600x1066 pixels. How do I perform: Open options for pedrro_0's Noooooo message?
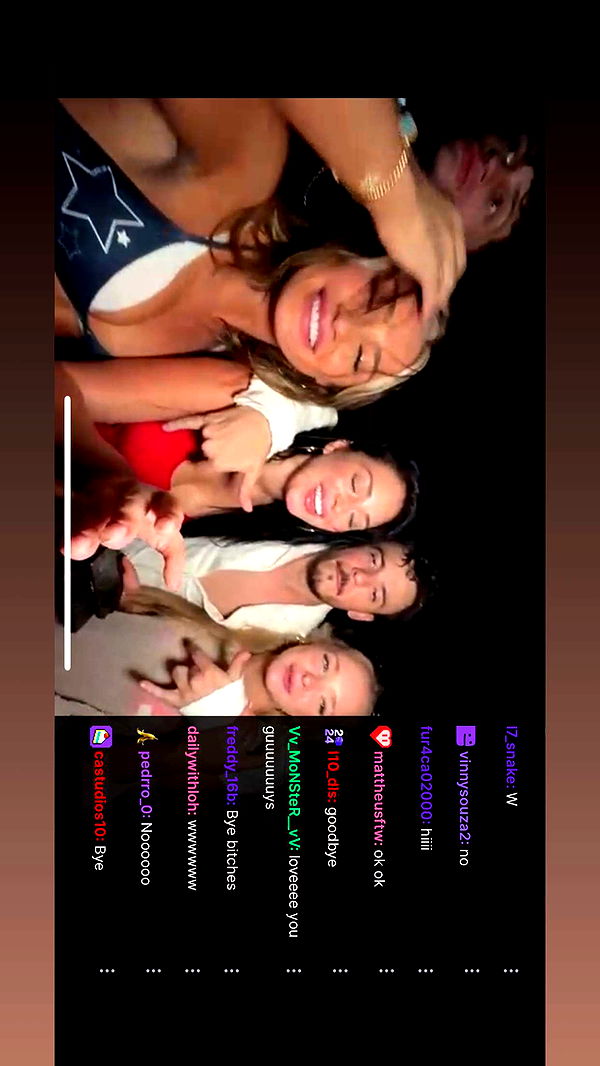[153, 970]
